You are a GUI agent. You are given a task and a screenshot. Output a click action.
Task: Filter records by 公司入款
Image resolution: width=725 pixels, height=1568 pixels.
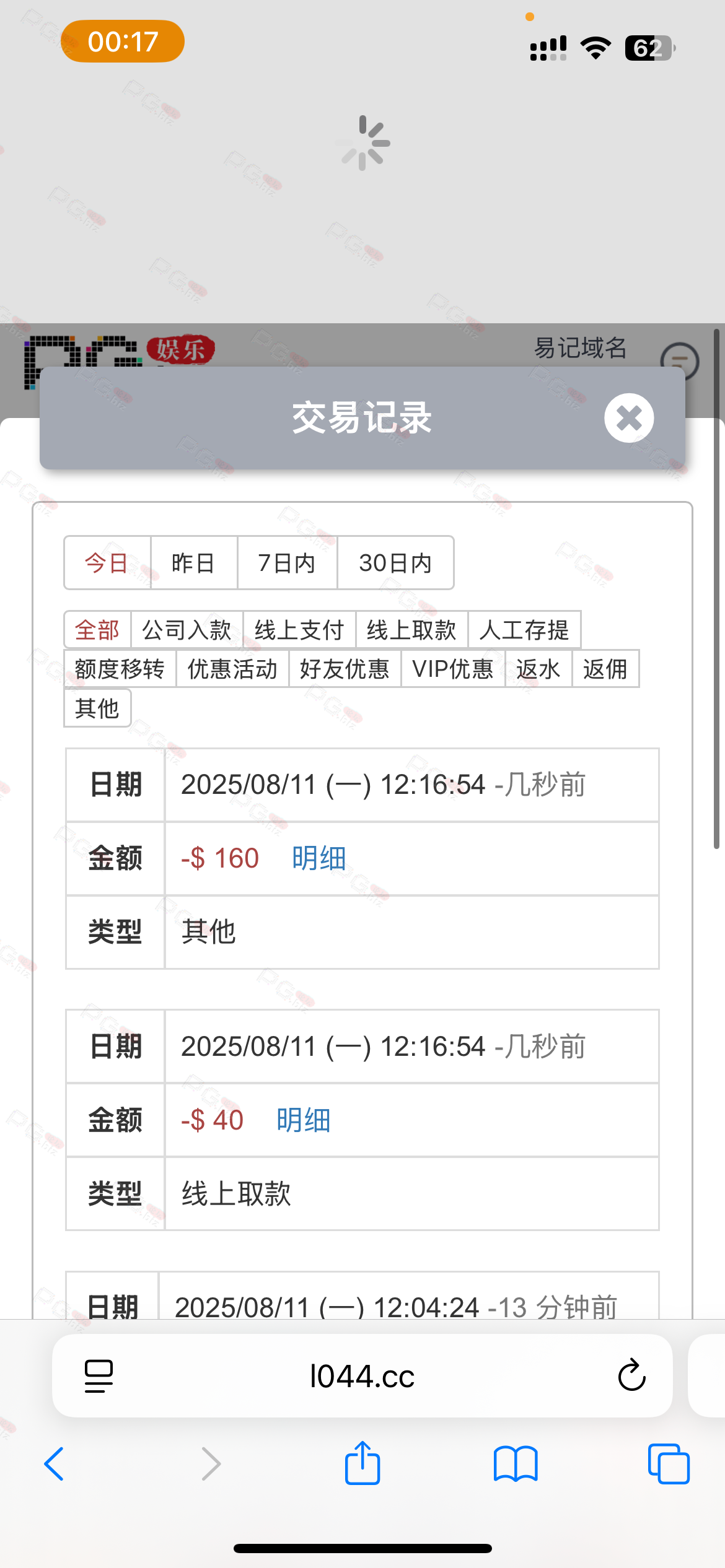[187, 630]
